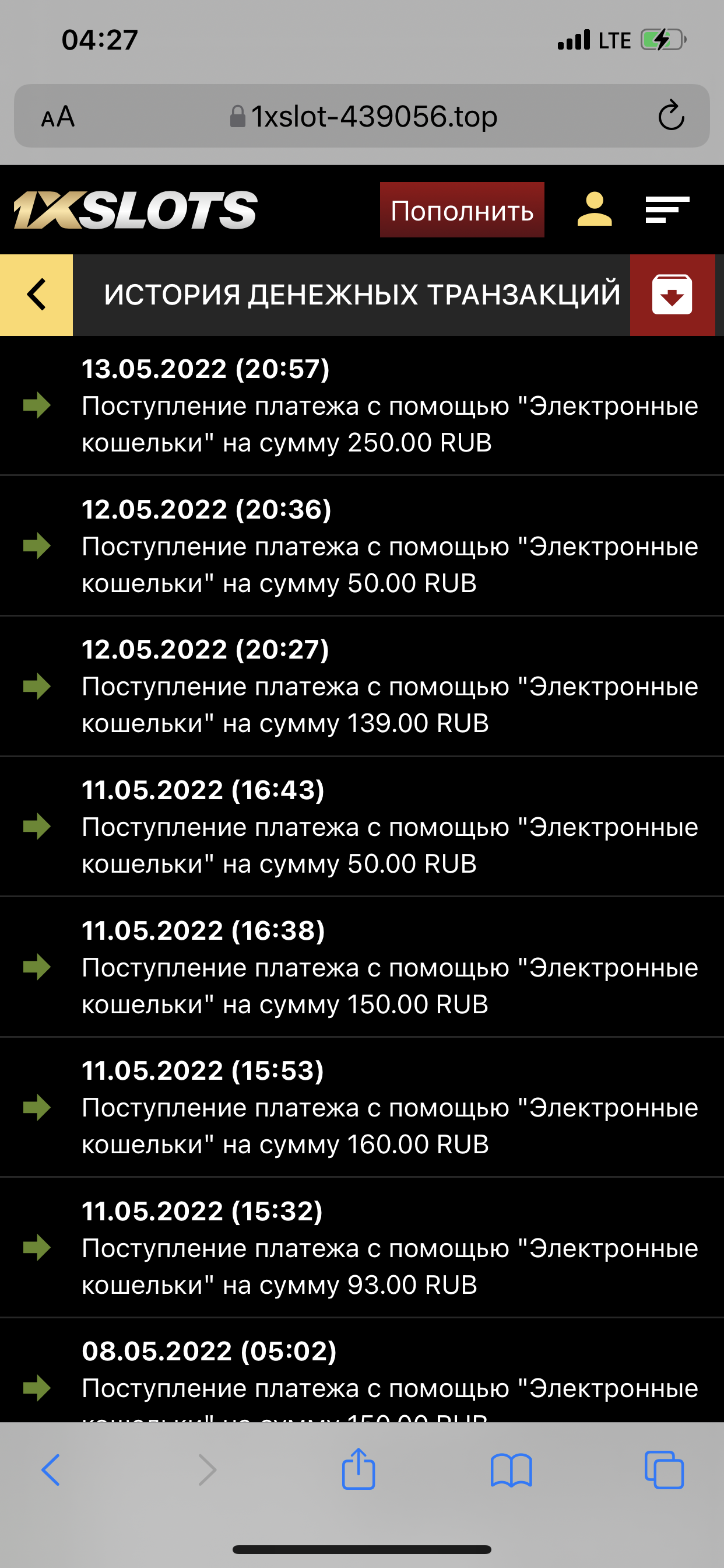Tap the Пополнить deposit button
Image resolution: width=724 pixels, height=1568 pixels.
[462, 210]
